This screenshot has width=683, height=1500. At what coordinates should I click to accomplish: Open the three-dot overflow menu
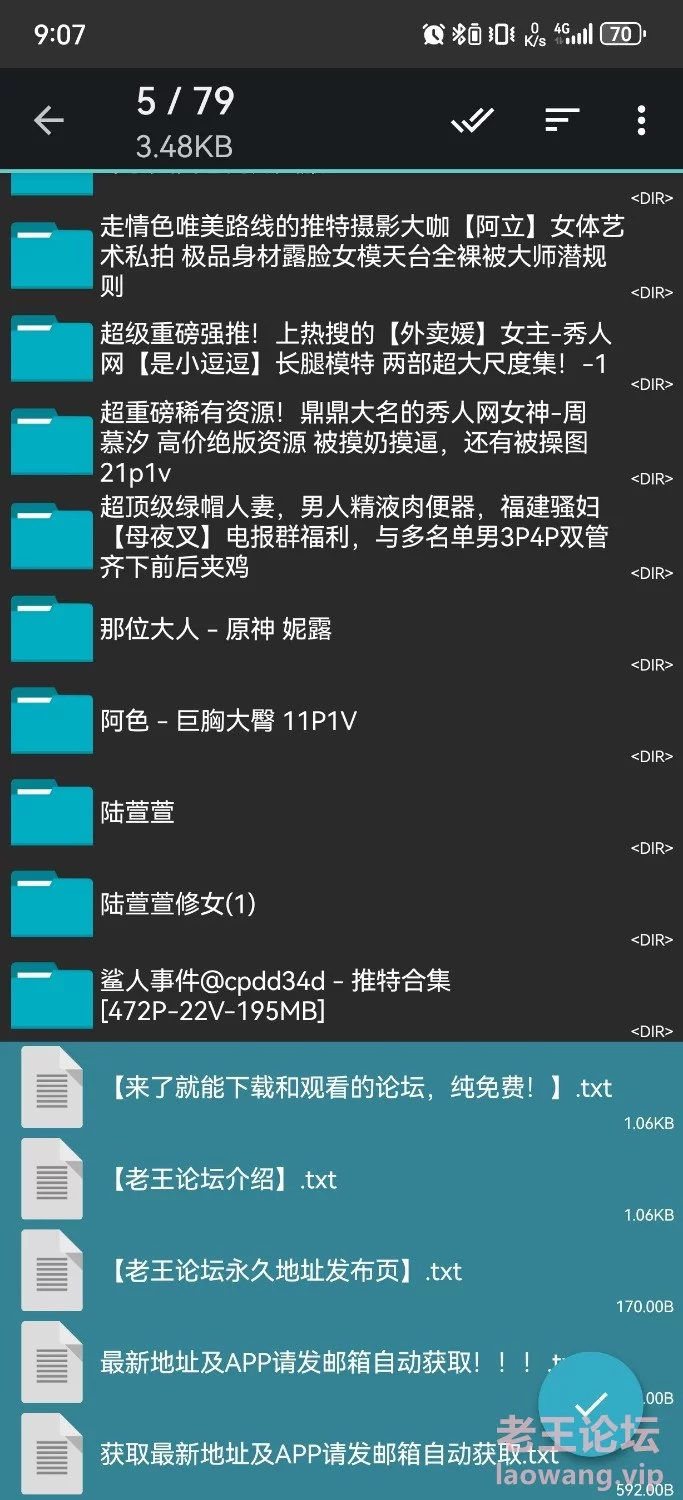641,121
